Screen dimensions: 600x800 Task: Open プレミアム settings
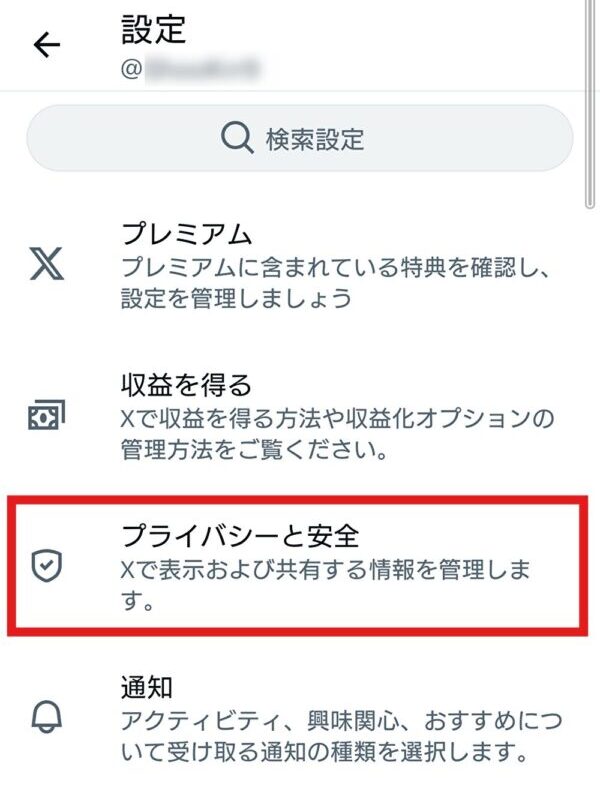pos(300,264)
